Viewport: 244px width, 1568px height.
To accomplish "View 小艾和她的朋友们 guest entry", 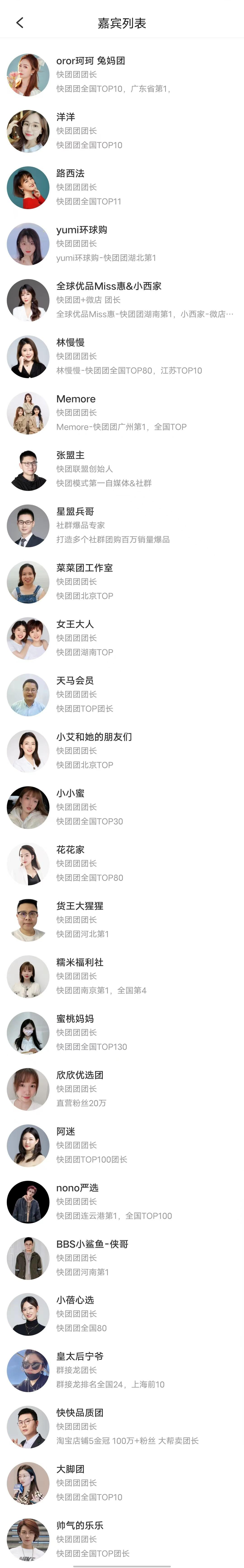I will (x=121, y=751).
